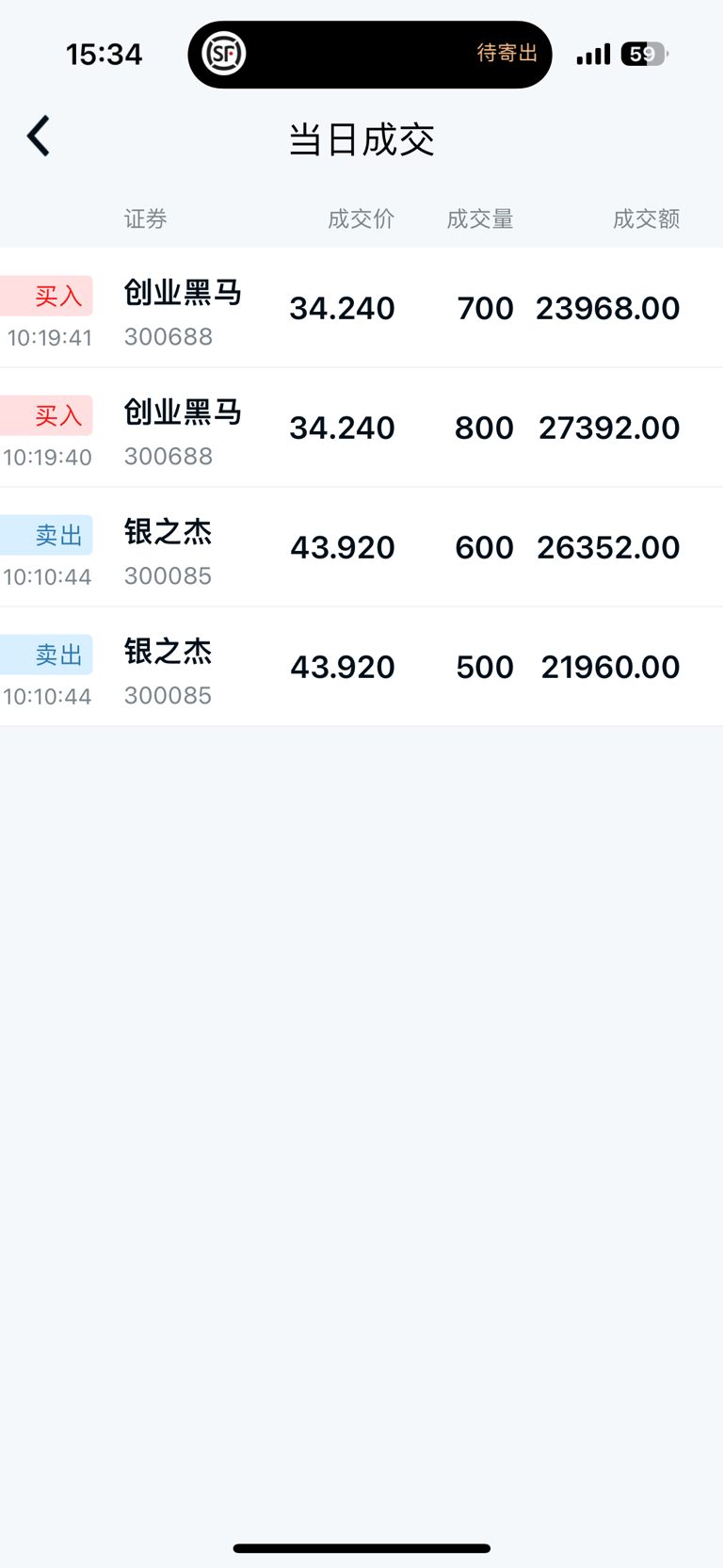Open the 创业黑马 buy trade of 700 shares
Viewport: 724px width, 1568px height.
[362, 308]
